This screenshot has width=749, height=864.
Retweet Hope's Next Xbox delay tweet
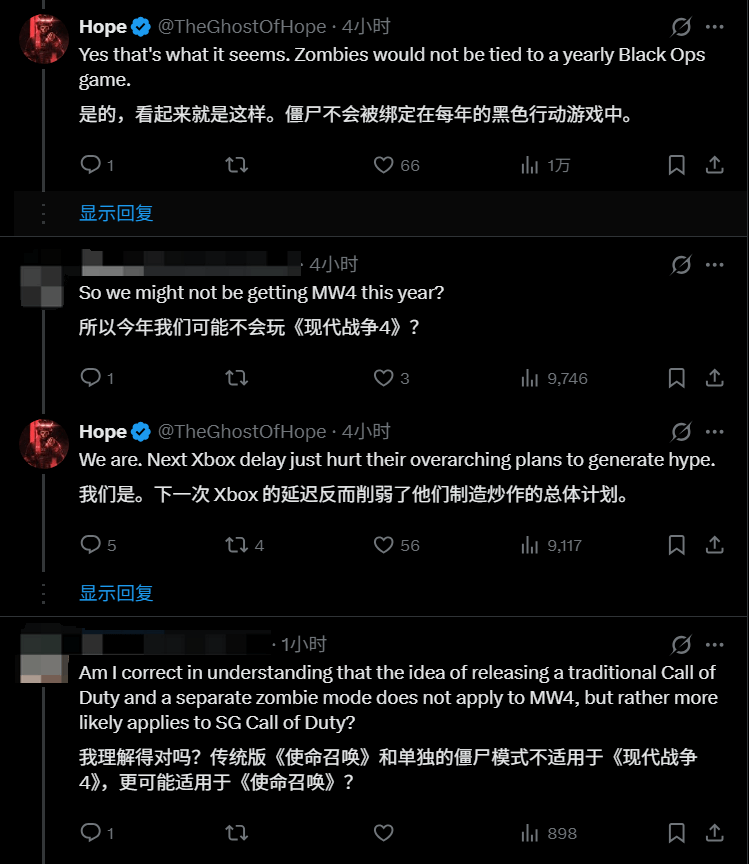237,545
